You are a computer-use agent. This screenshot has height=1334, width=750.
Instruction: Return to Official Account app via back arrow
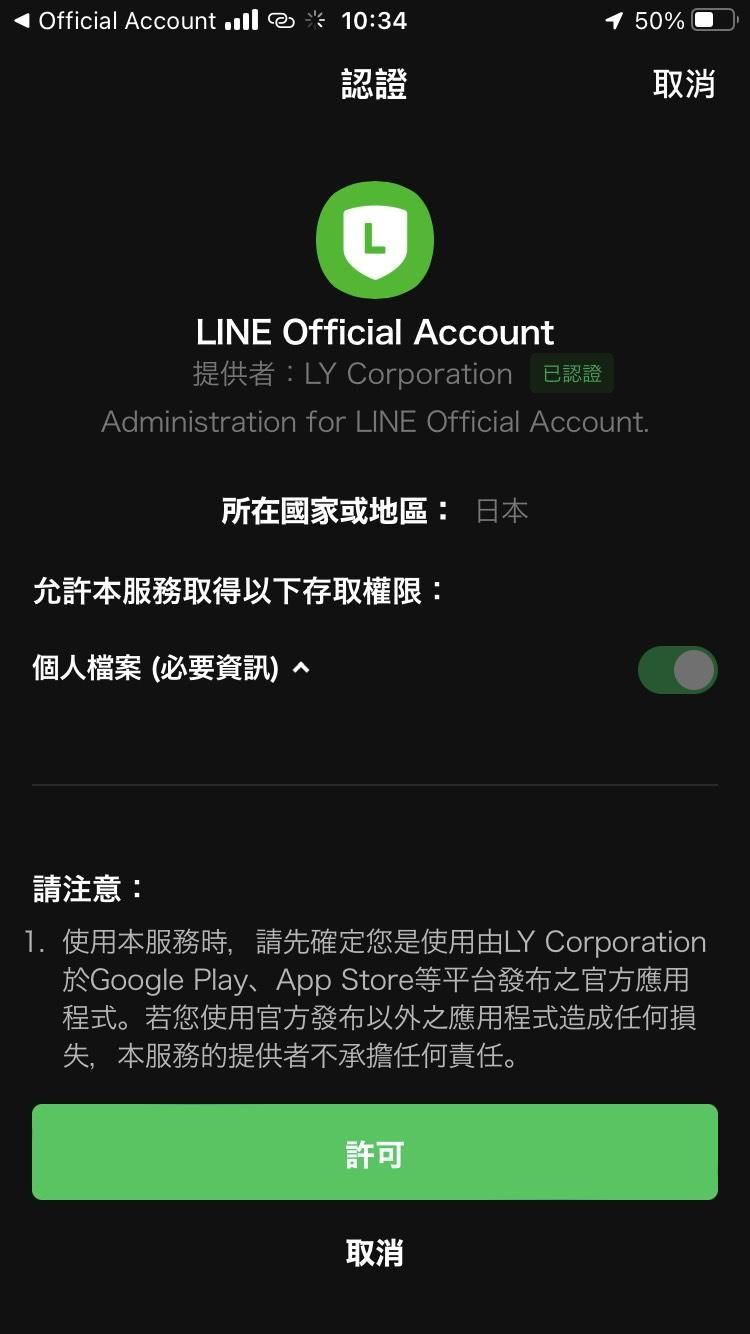(22, 20)
